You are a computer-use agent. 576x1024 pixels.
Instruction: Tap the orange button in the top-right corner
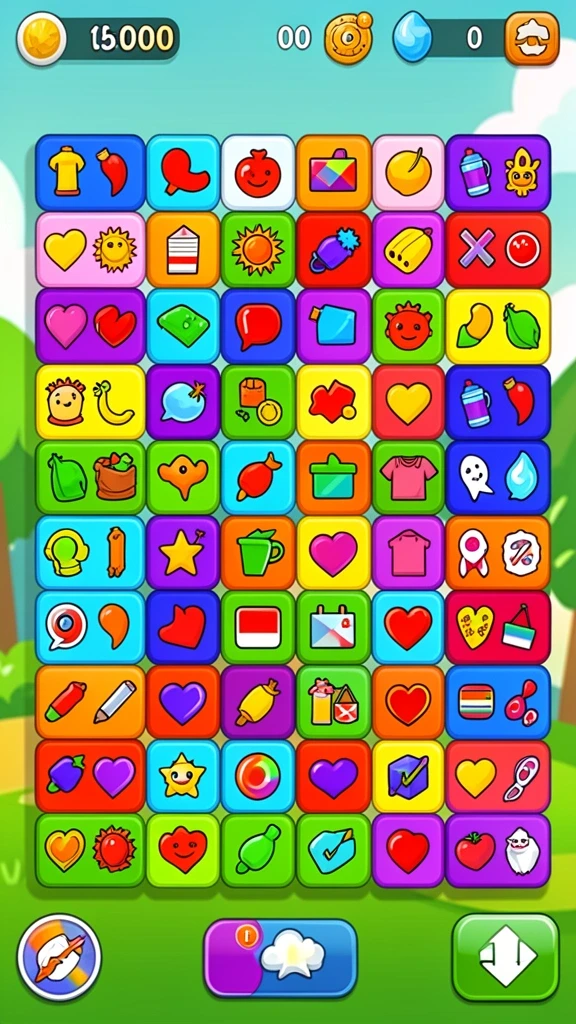click(x=532, y=39)
